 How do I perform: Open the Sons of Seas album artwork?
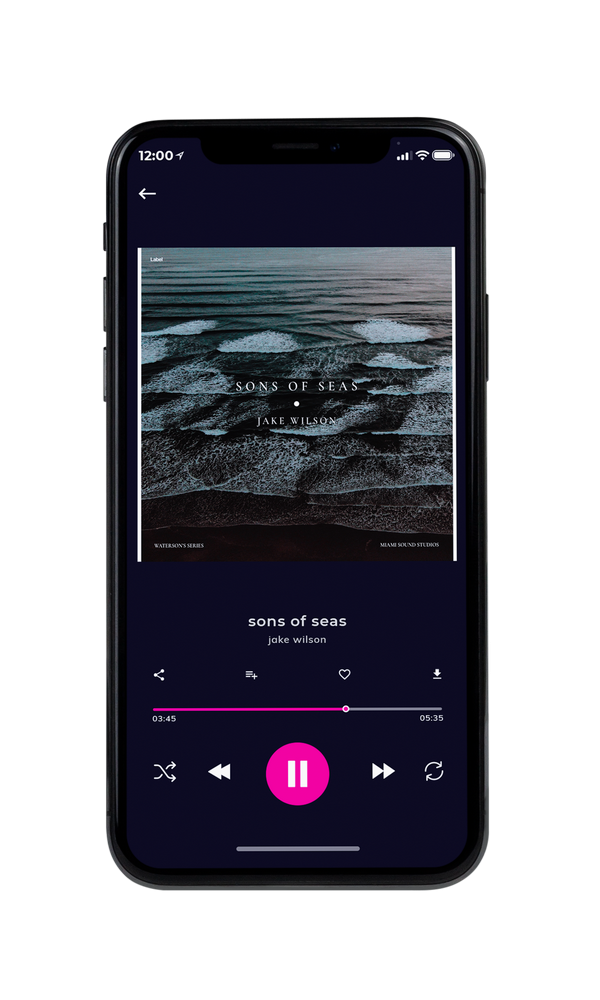pyautogui.click(x=297, y=404)
